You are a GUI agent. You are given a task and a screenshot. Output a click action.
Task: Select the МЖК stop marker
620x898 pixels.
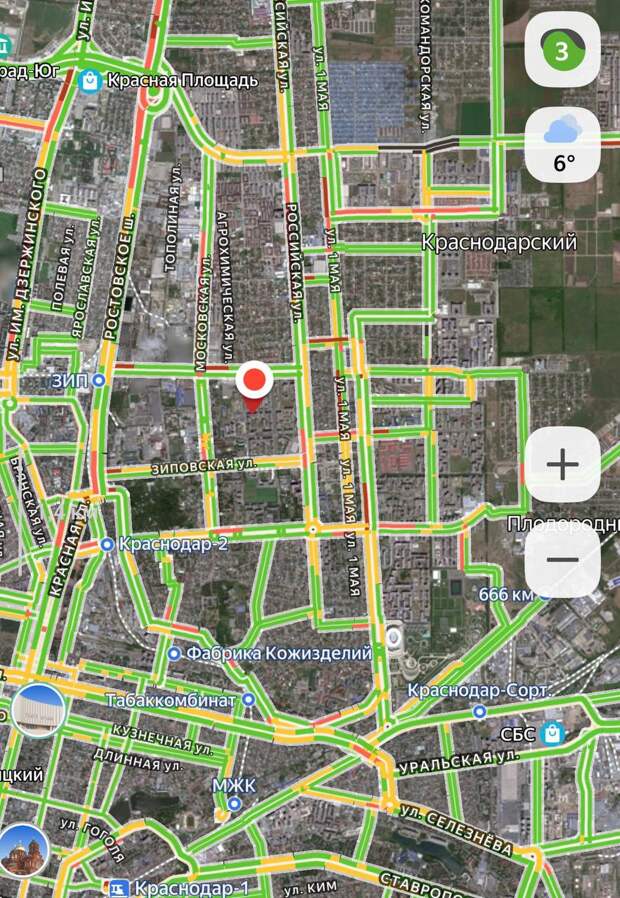click(233, 803)
